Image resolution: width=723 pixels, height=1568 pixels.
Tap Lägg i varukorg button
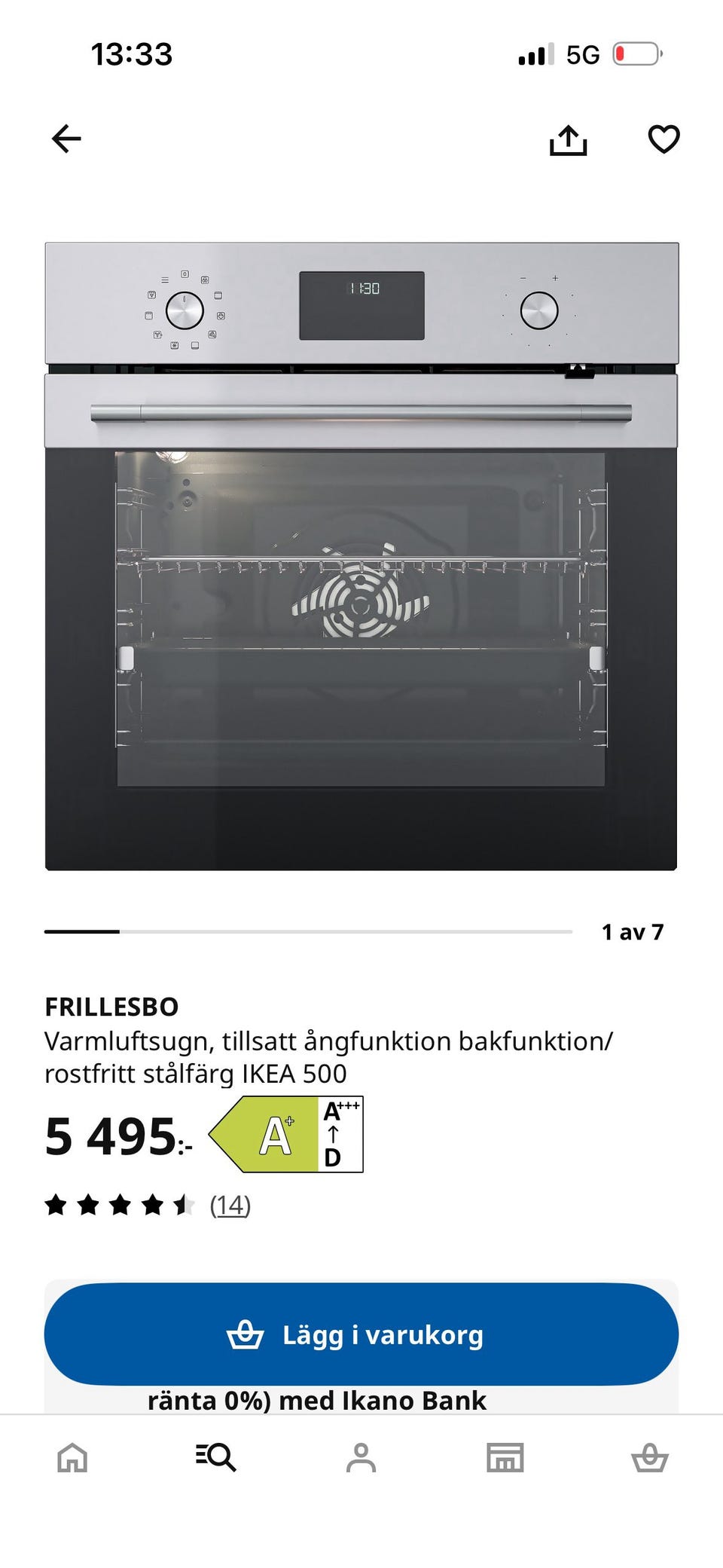tap(361, 1334)
